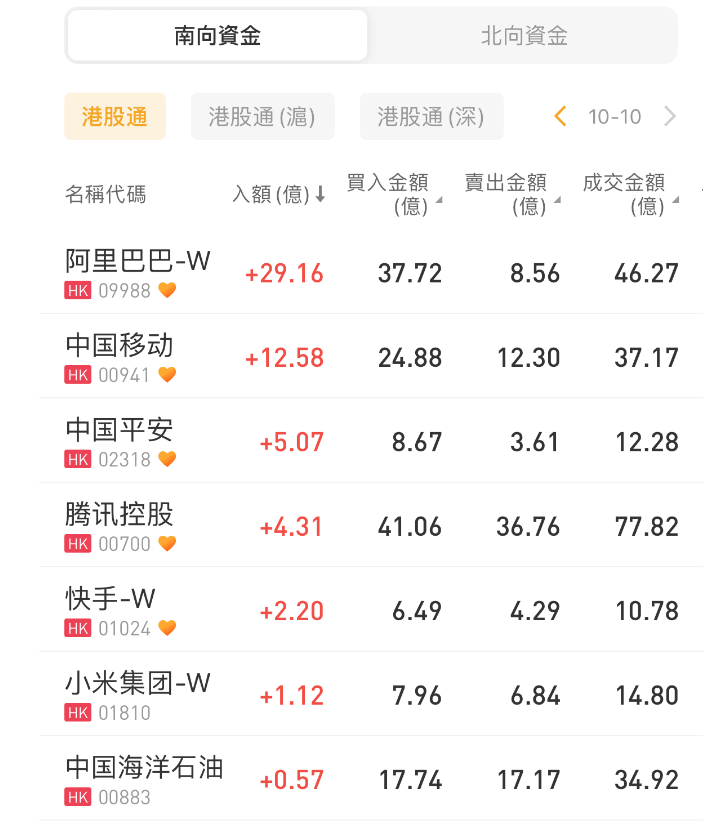The image size is (727, 826).
Task: View 中国平安 stock row
Action: (120, 441)
